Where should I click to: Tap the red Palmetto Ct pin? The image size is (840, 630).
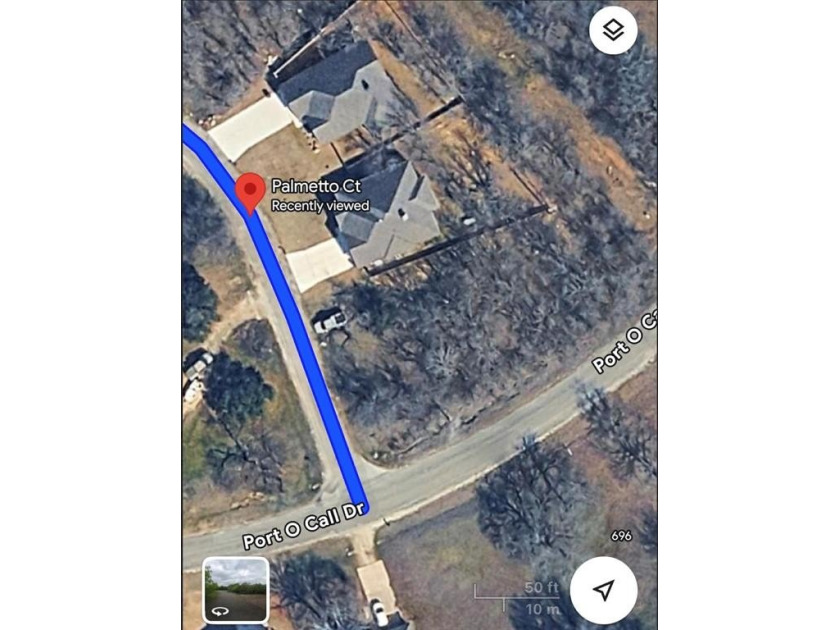coord(249,190)
